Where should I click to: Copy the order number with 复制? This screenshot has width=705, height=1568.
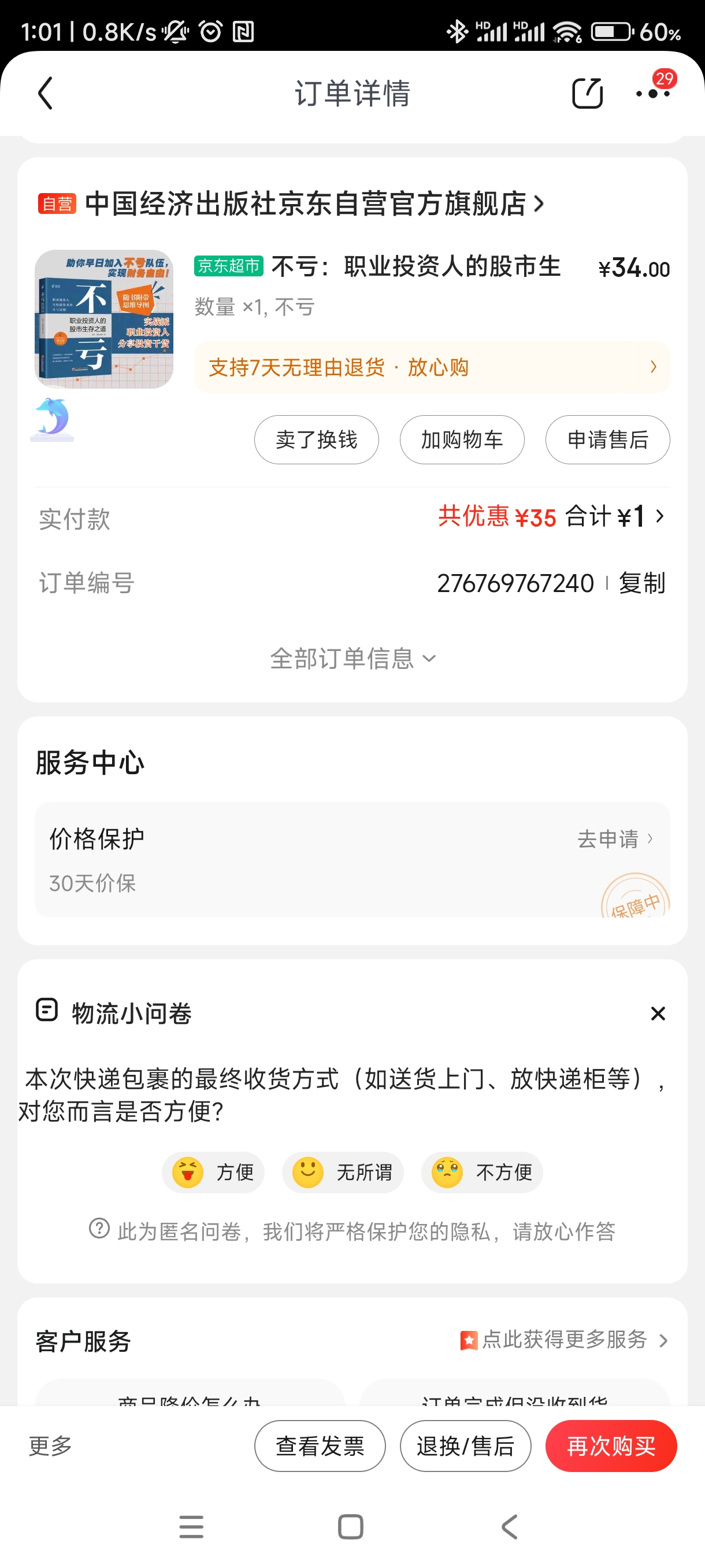pyautogui.click(x=642, y=583)
